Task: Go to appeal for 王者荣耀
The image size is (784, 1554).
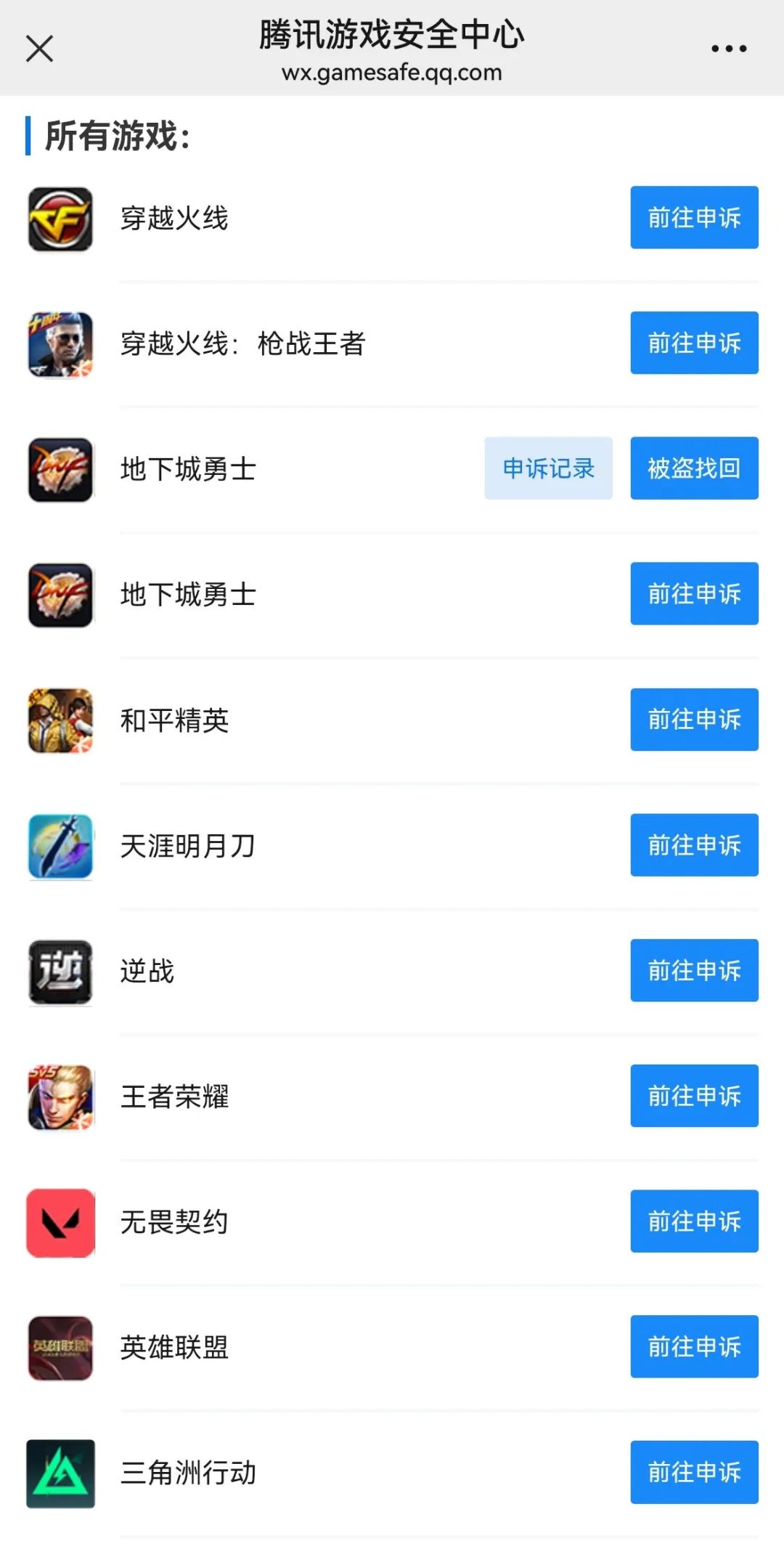Action: point(694,1096)
